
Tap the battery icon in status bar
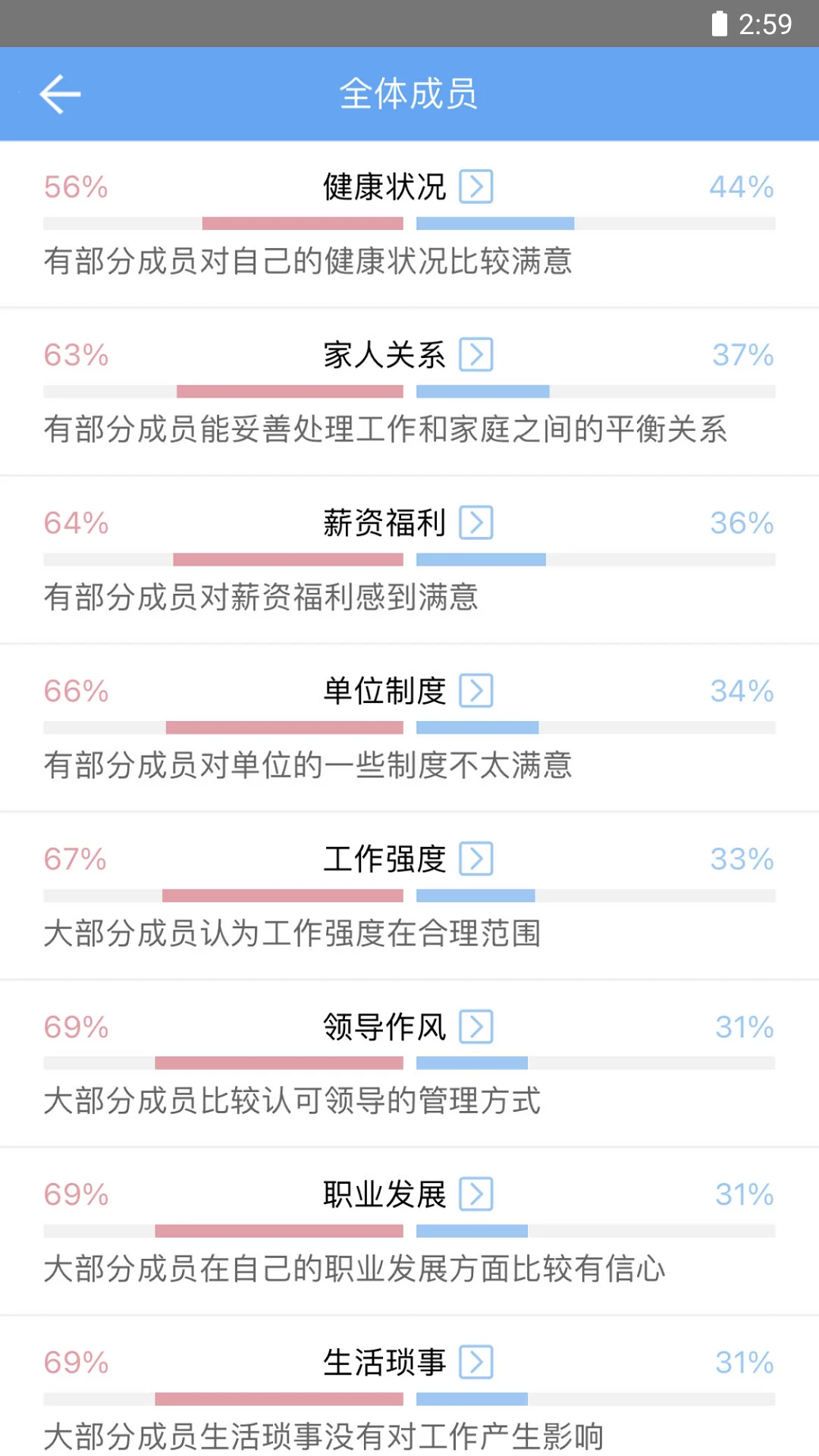718,24
